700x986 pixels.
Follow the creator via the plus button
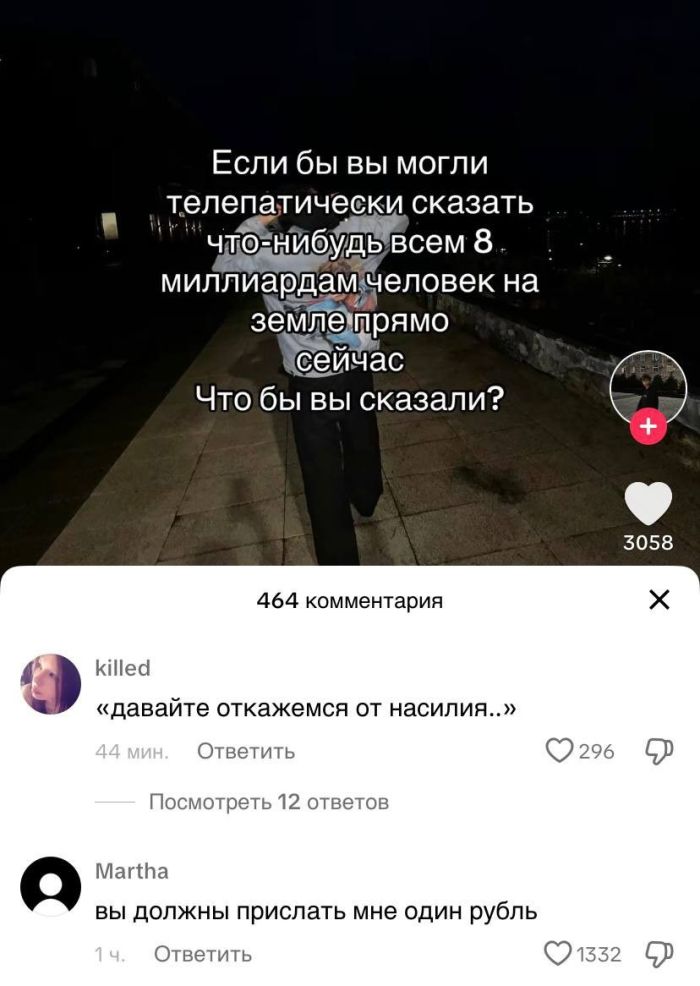click(648, 428)
